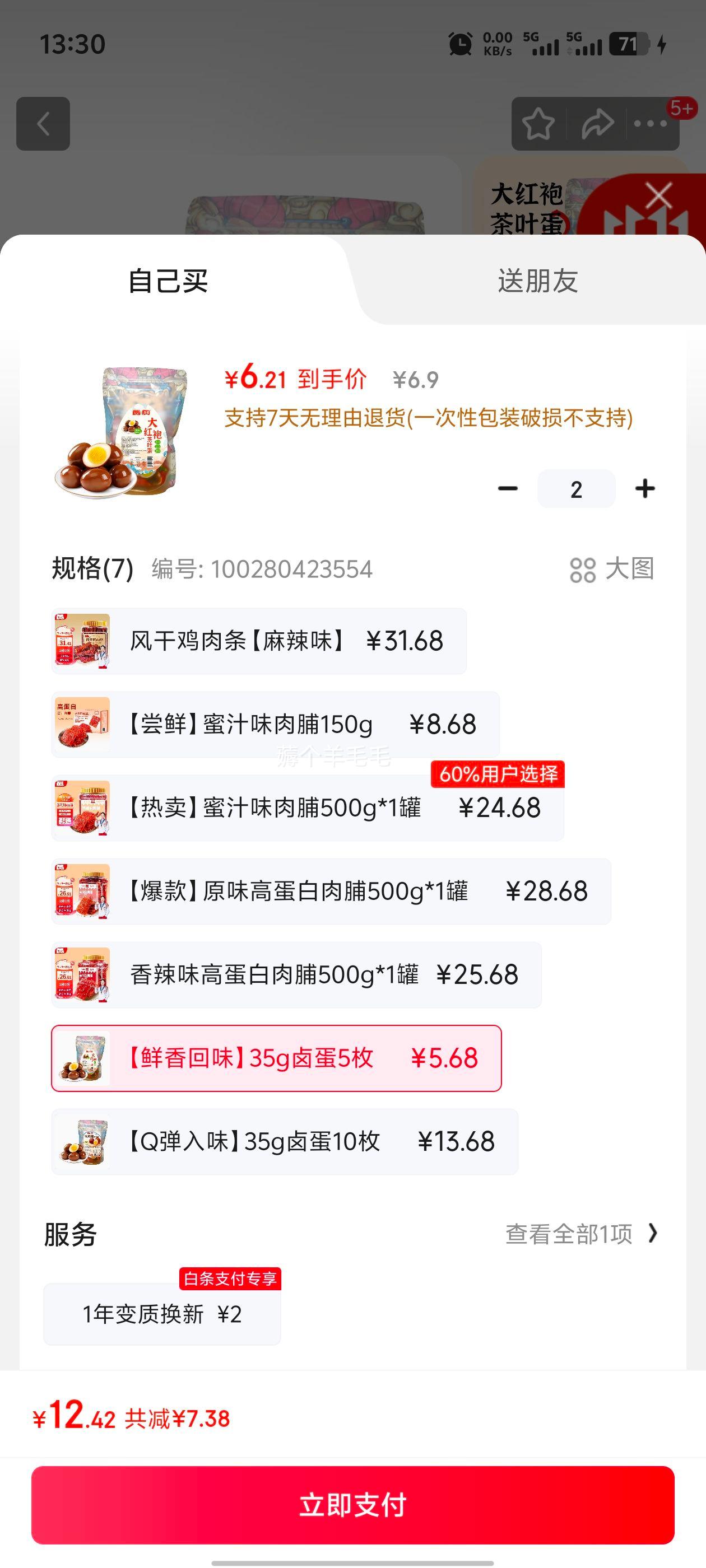Decrease quantity with the minus button

point(508,489)
